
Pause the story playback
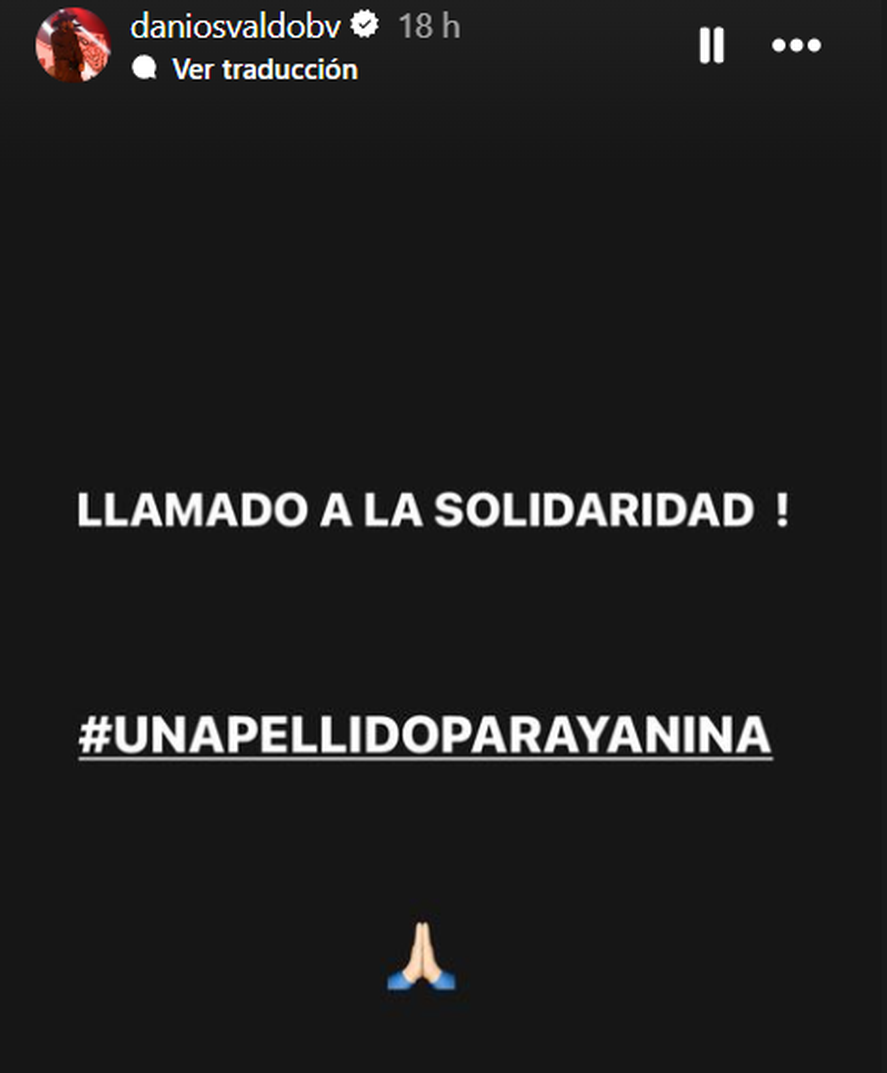point(711,46)
